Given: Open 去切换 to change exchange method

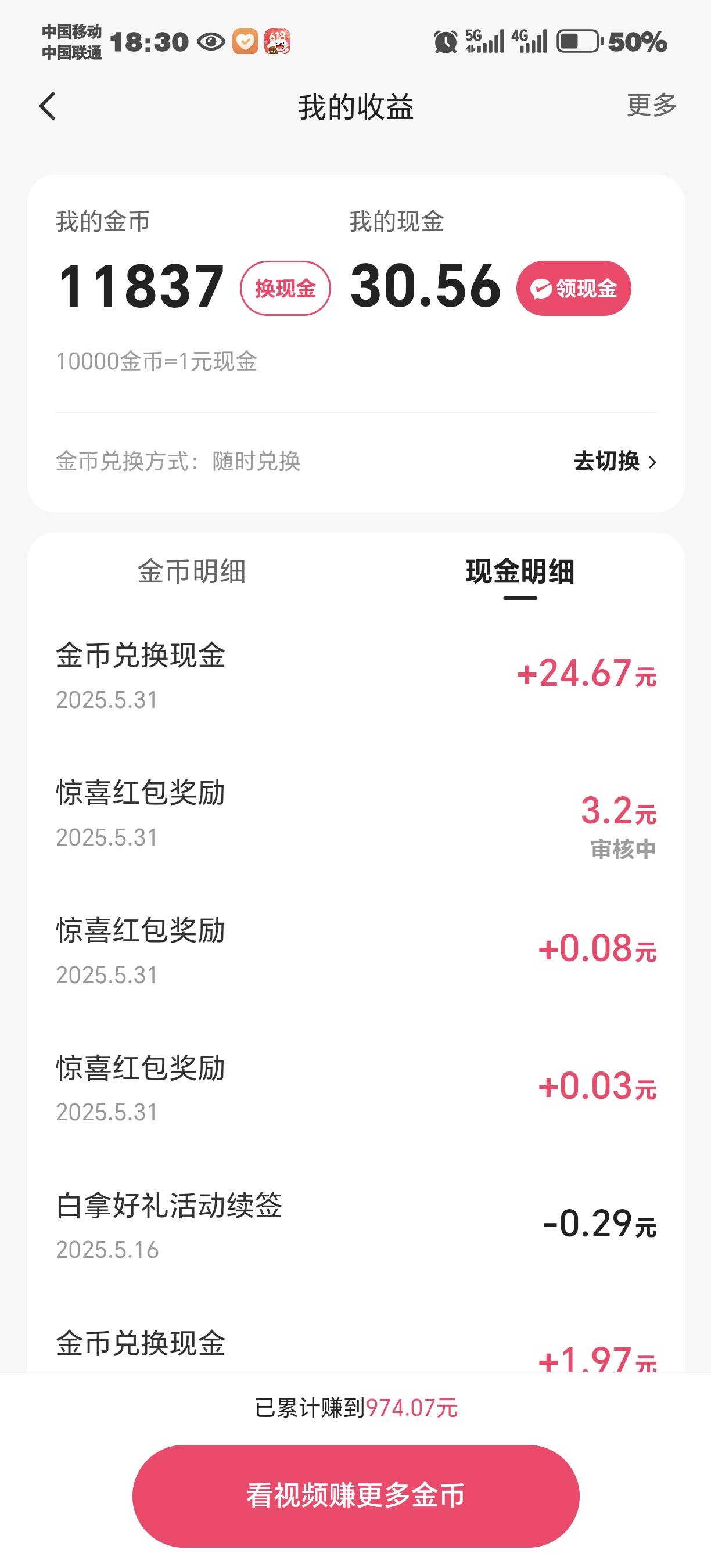Looking at the screenshot, I should [x=615, y=461].
